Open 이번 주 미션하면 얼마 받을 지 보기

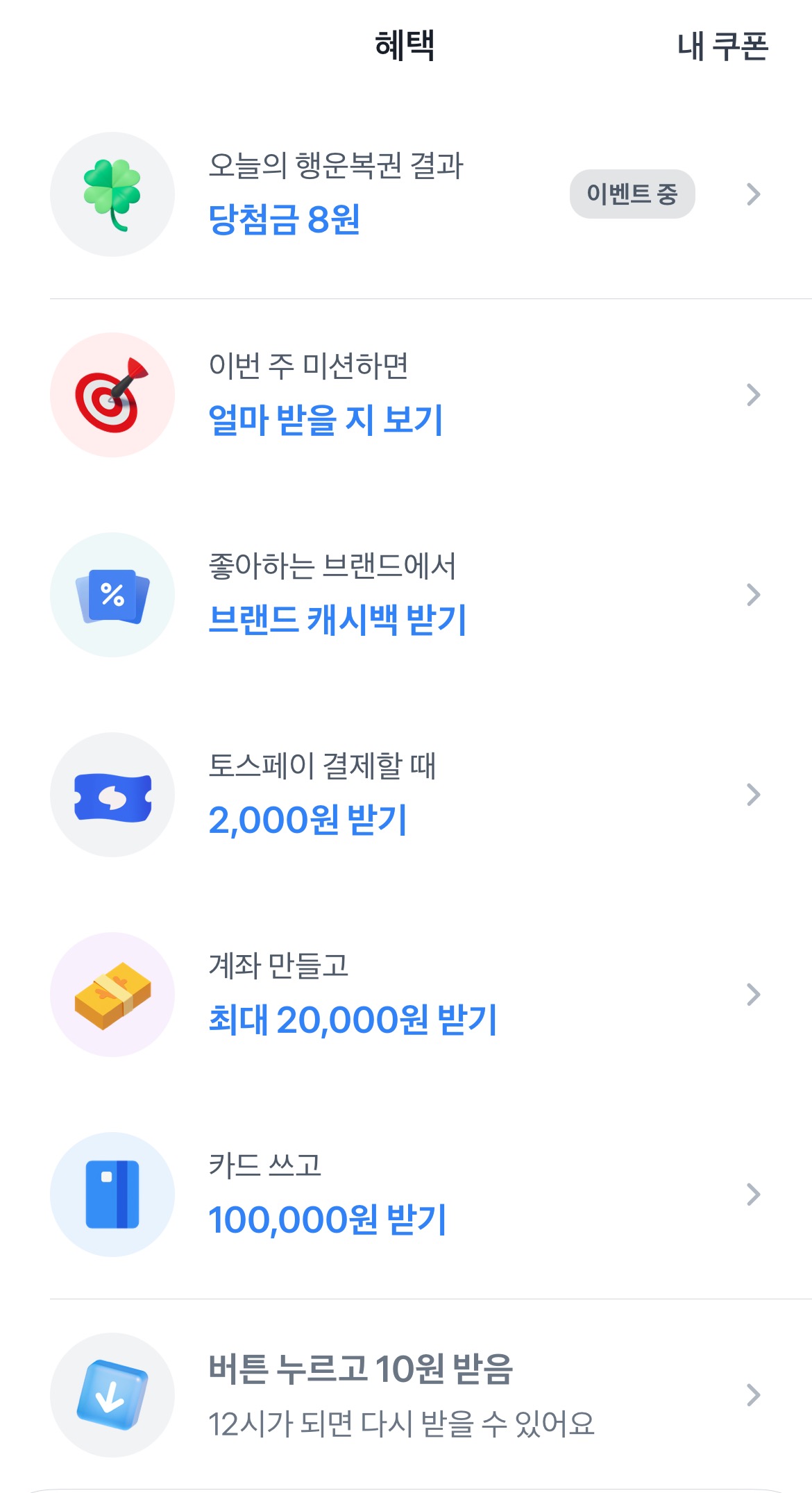click(x=406, y=394)
